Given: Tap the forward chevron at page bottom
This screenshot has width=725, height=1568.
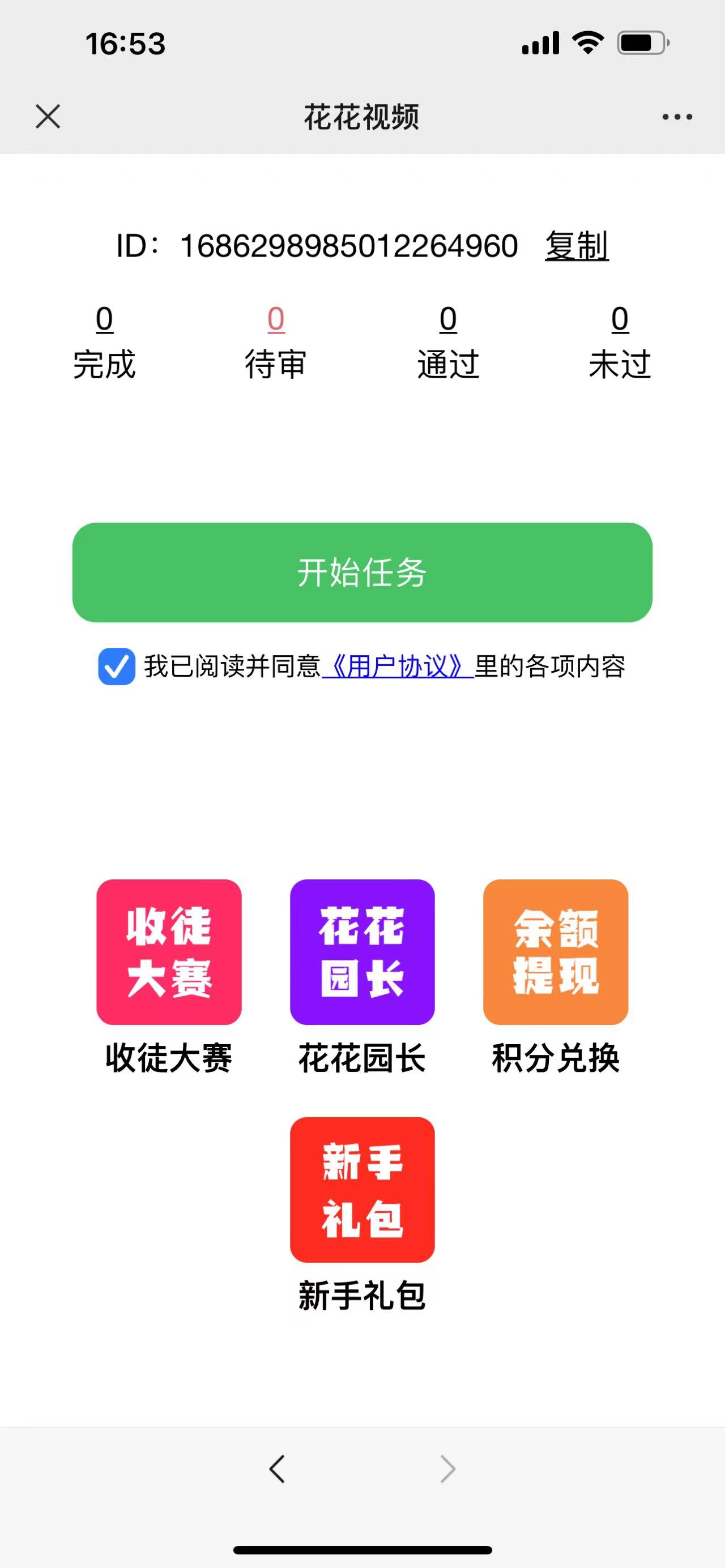Looking at the screenshot, I should click(x=447, y=1468).
